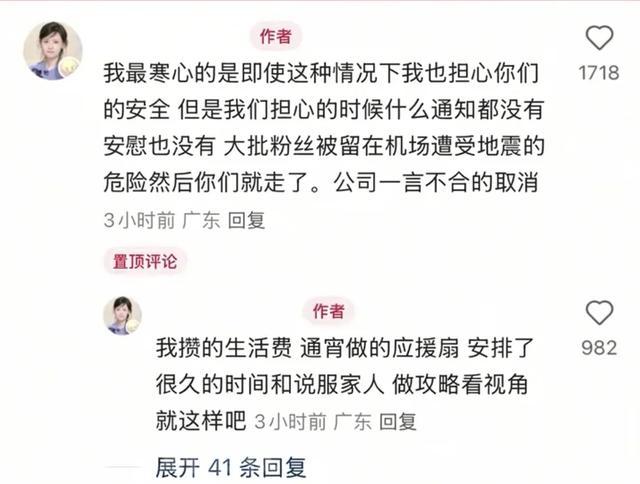Reply to the pinned comment about 寒心
The image size is (640, 484).
[246, 221]
